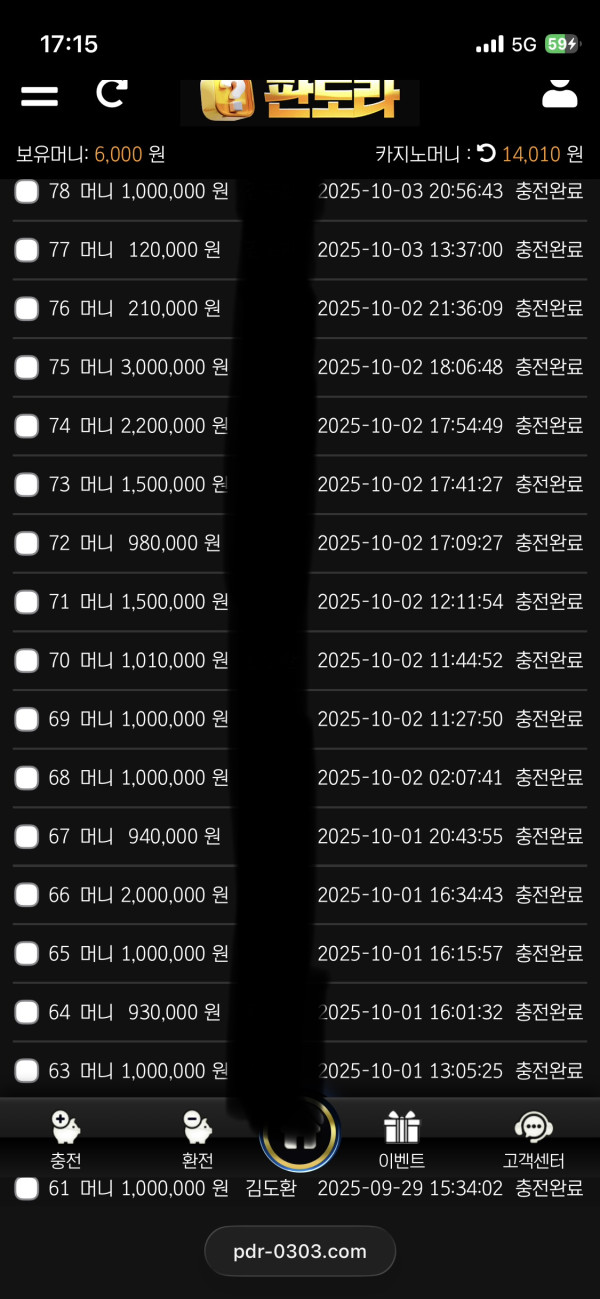Open the 충전 deposit tab

66,1140
